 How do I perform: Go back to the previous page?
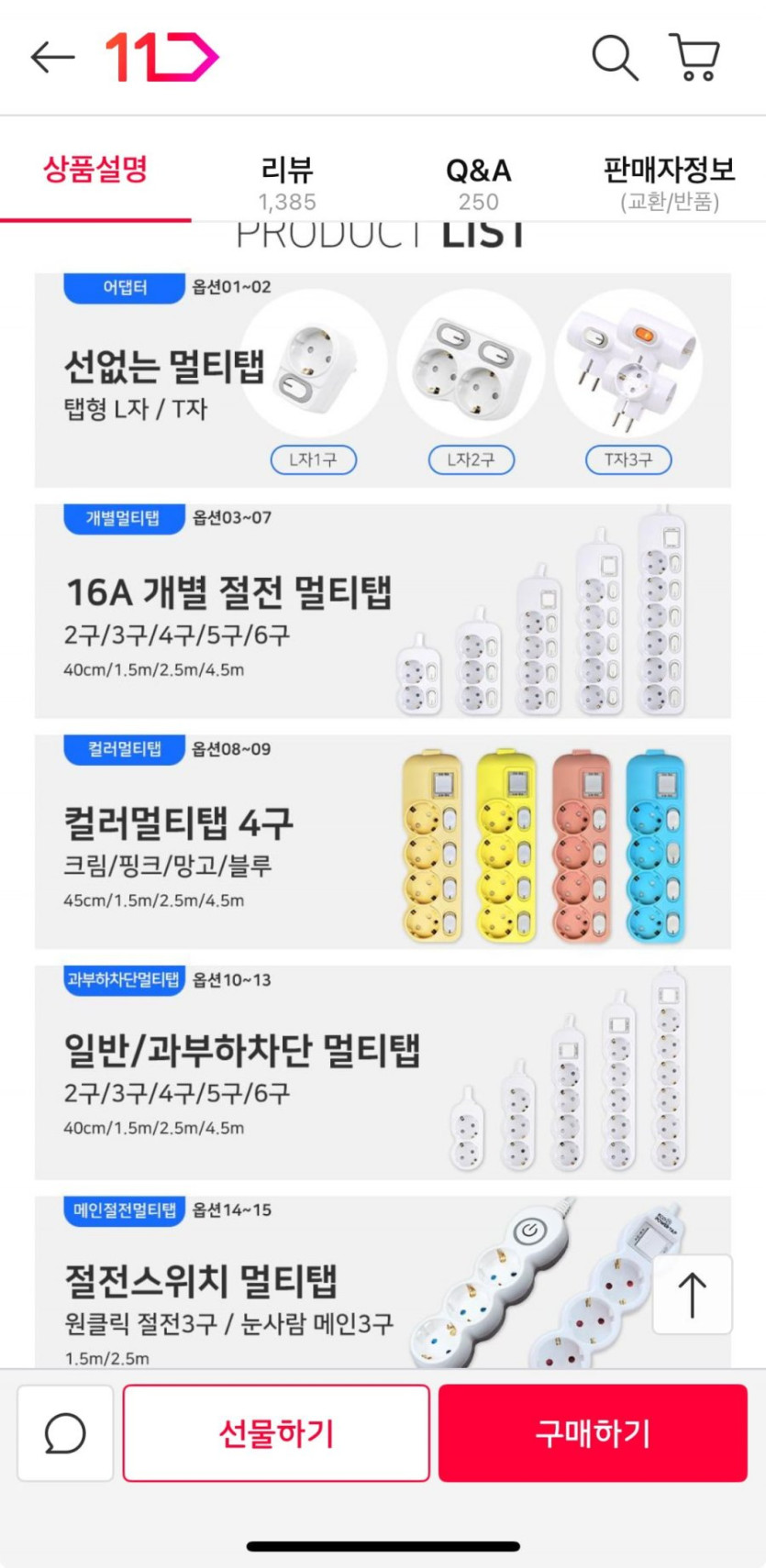[52, 57]
